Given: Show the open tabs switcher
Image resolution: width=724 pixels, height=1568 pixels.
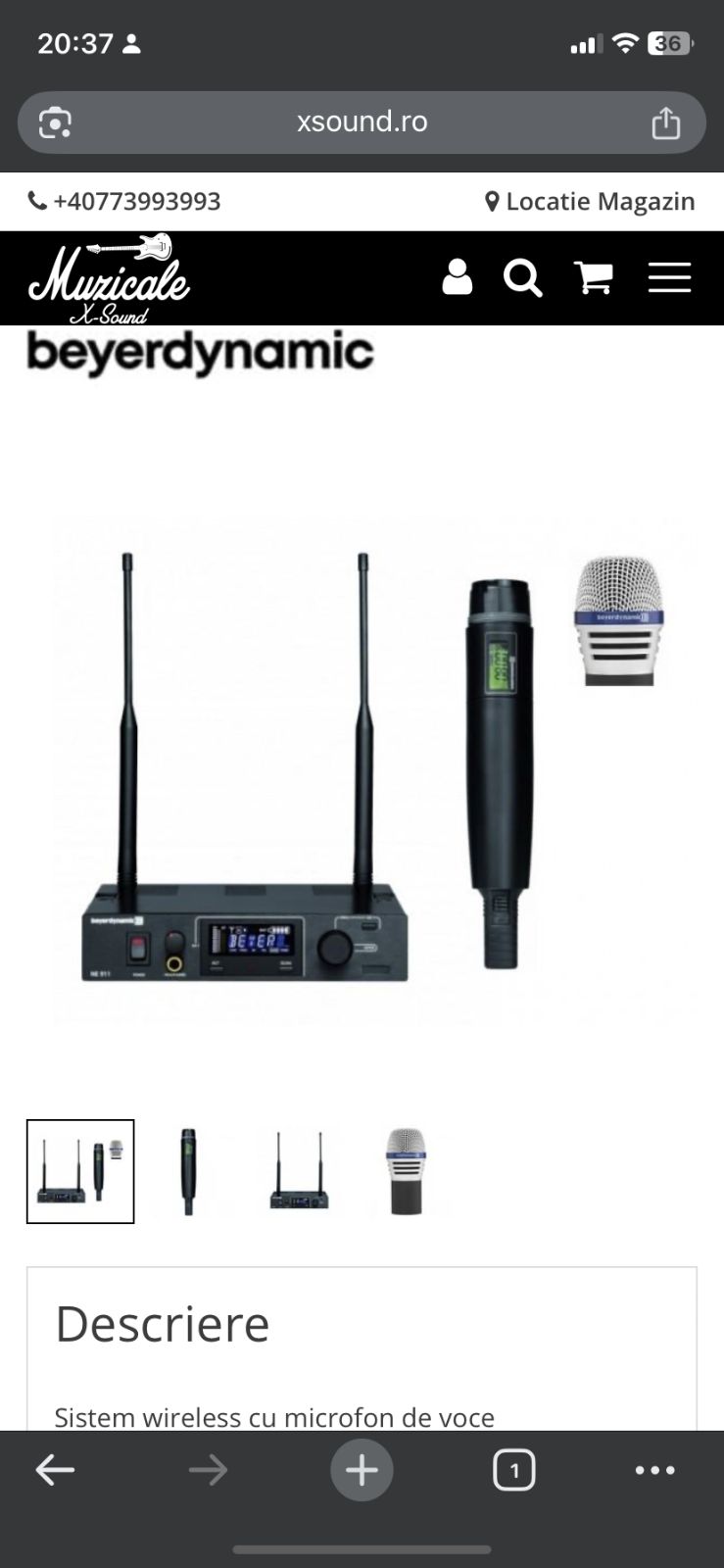Looking at the screenshot, I should [x=513, y=1469].
